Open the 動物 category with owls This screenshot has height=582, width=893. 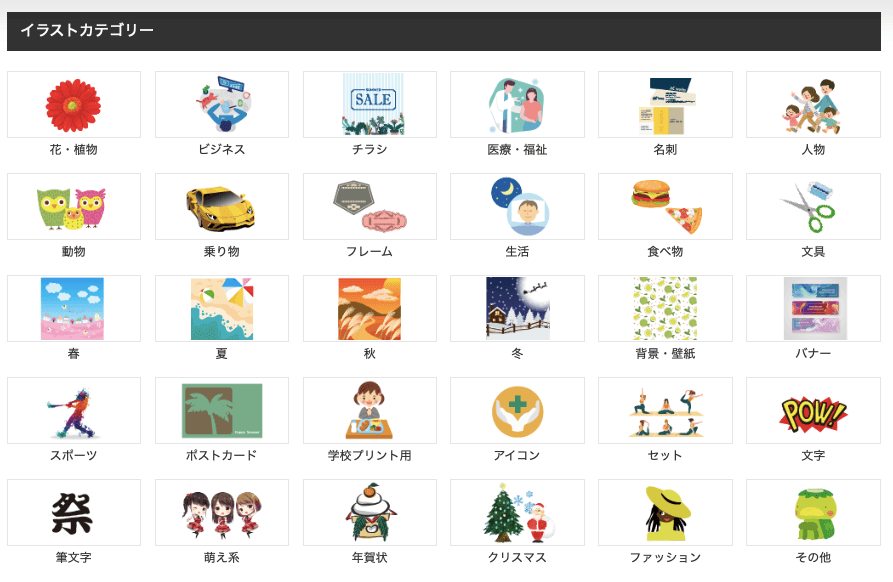tap(74, 207)
